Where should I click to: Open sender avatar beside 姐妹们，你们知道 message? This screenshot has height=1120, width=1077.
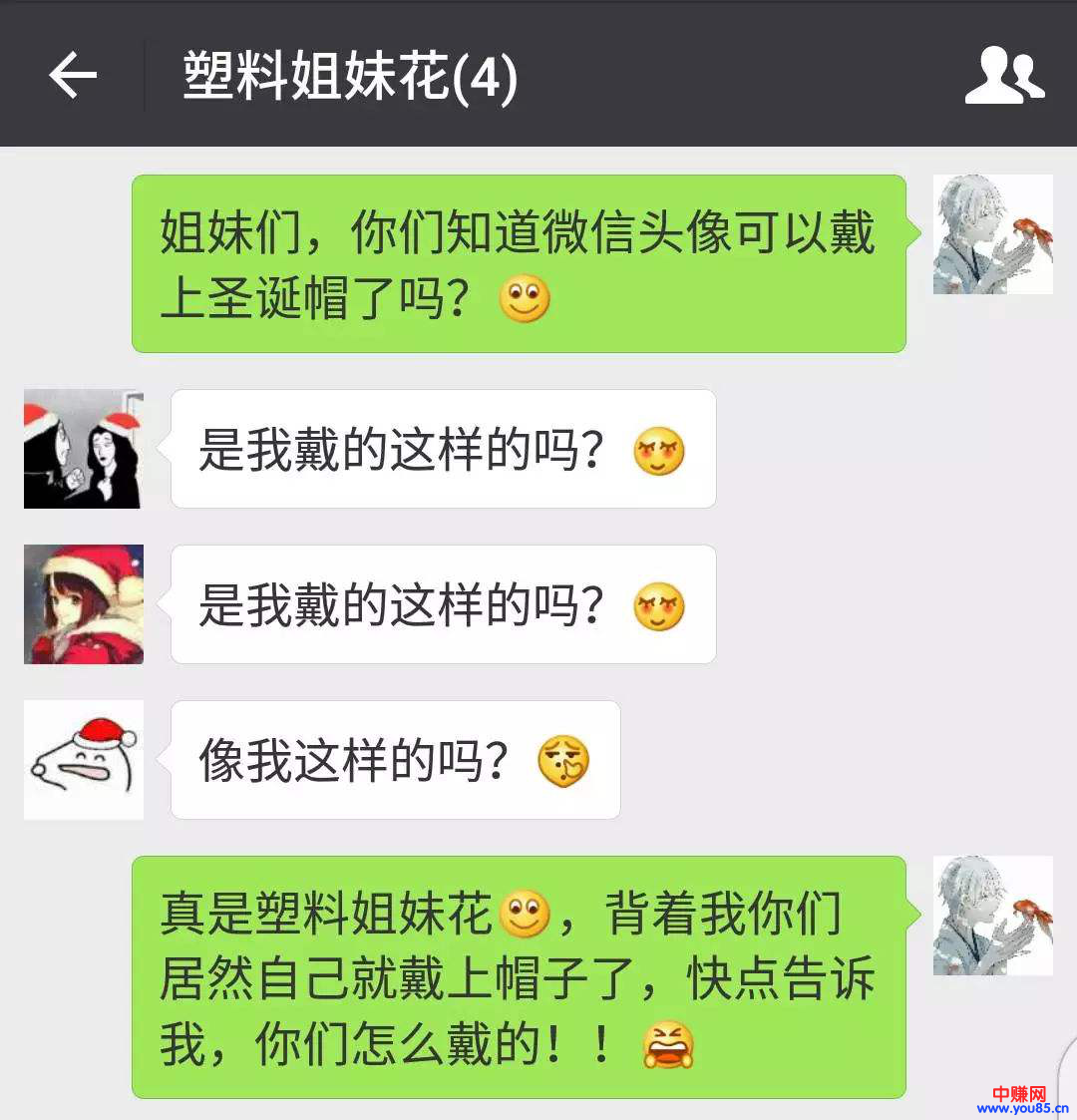tap(992, 234)
